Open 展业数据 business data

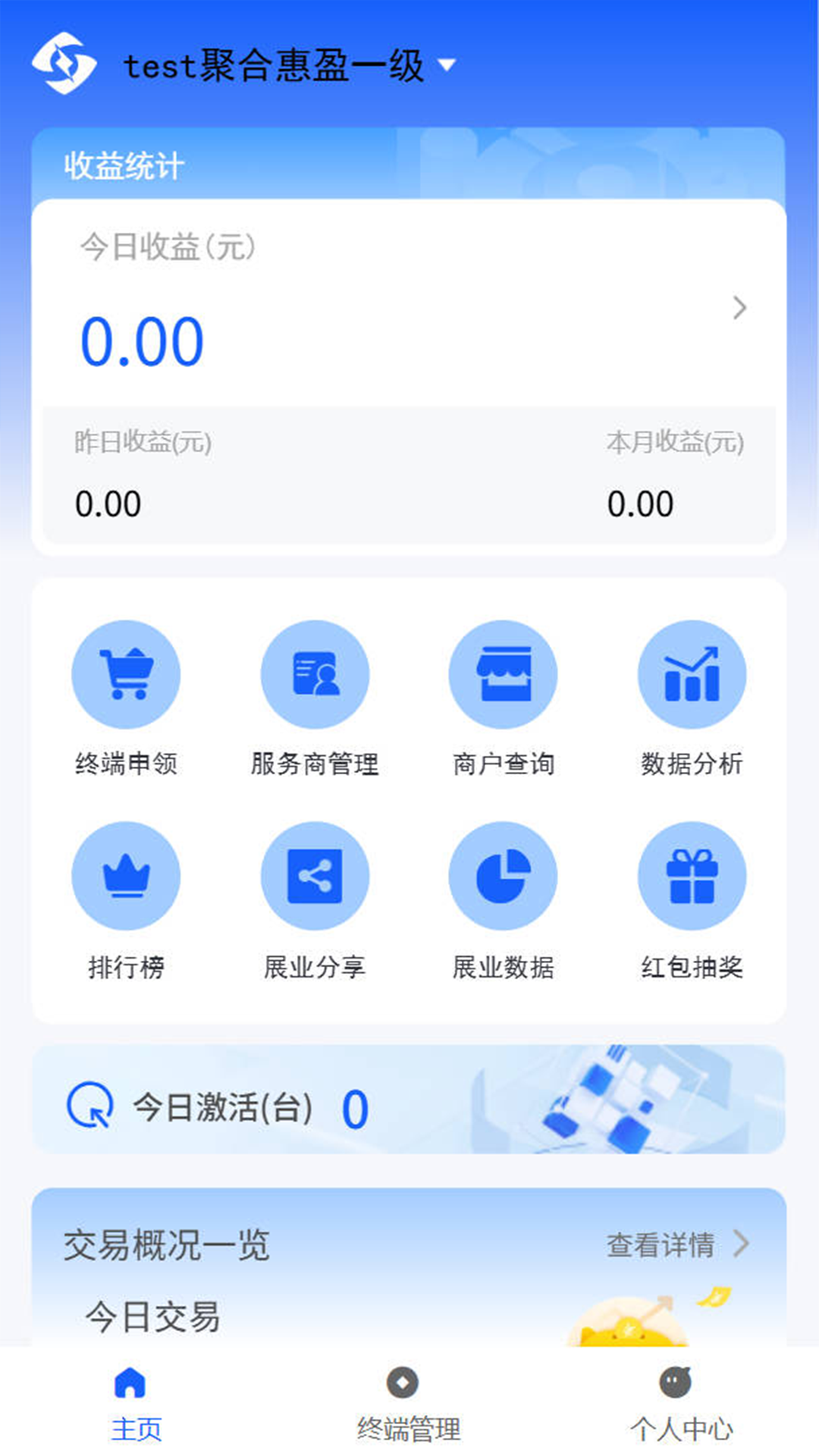[503, 877]
